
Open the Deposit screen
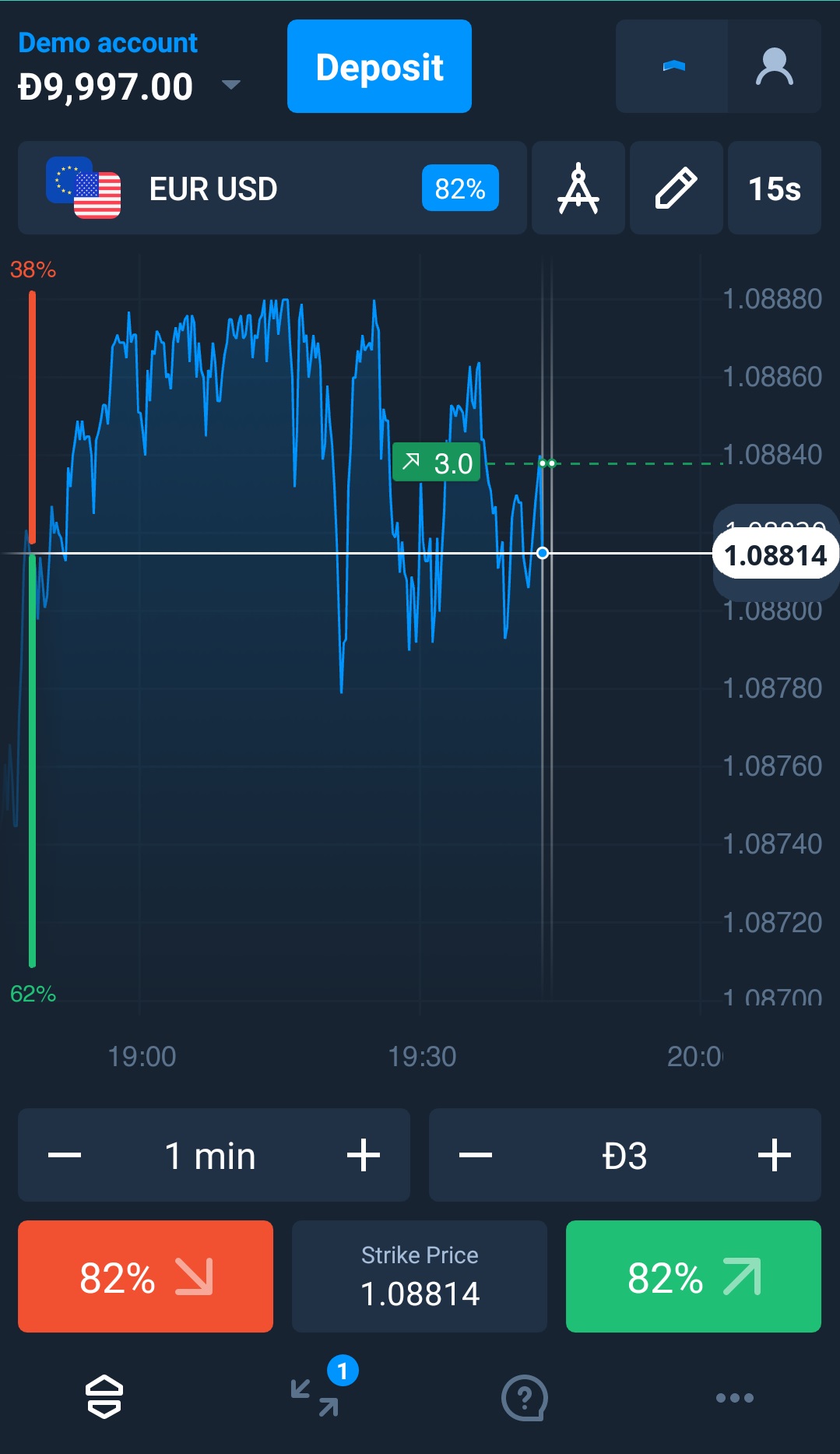[379, 66]
